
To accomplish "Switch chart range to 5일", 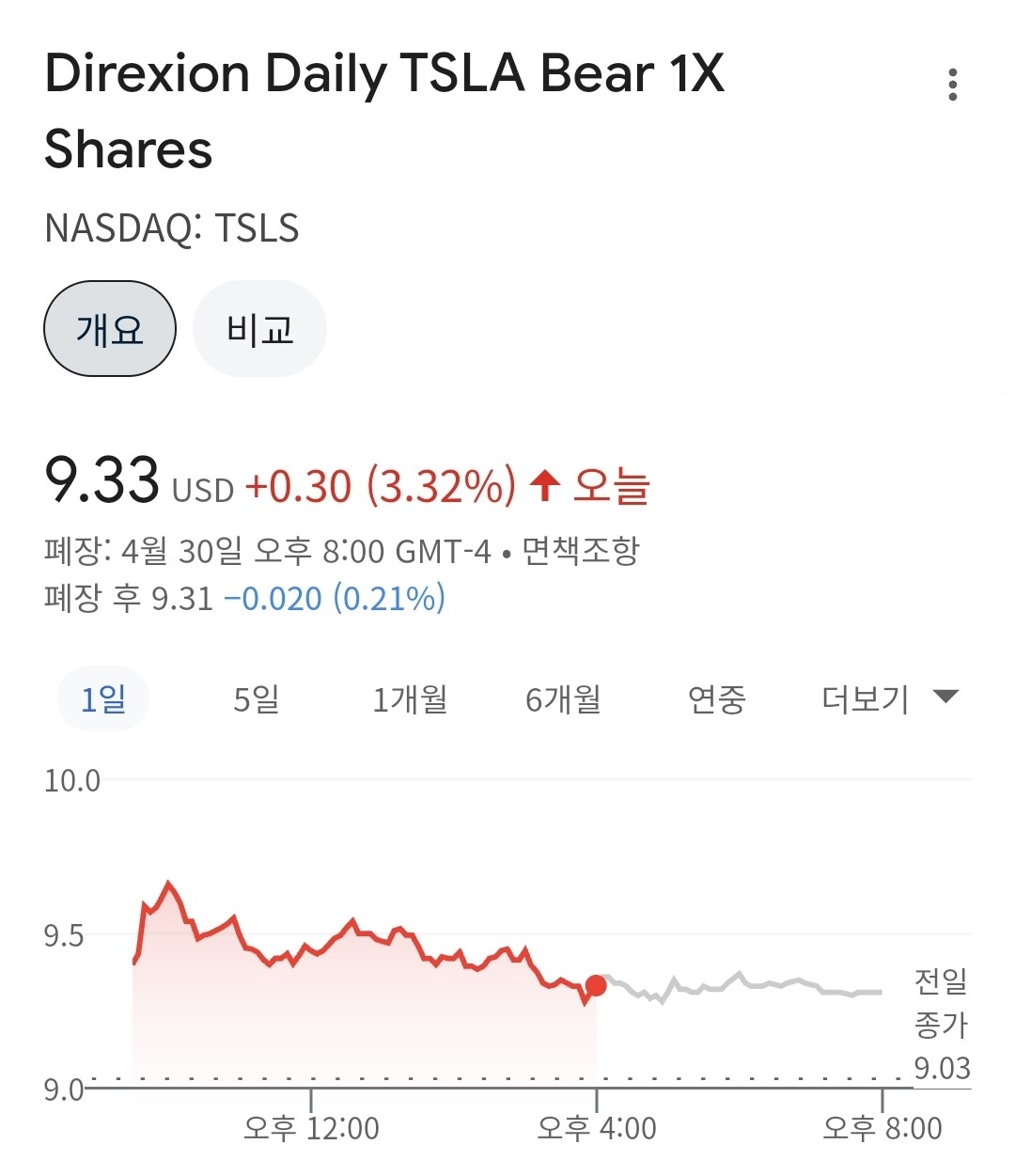I will (x=256, y=699).
